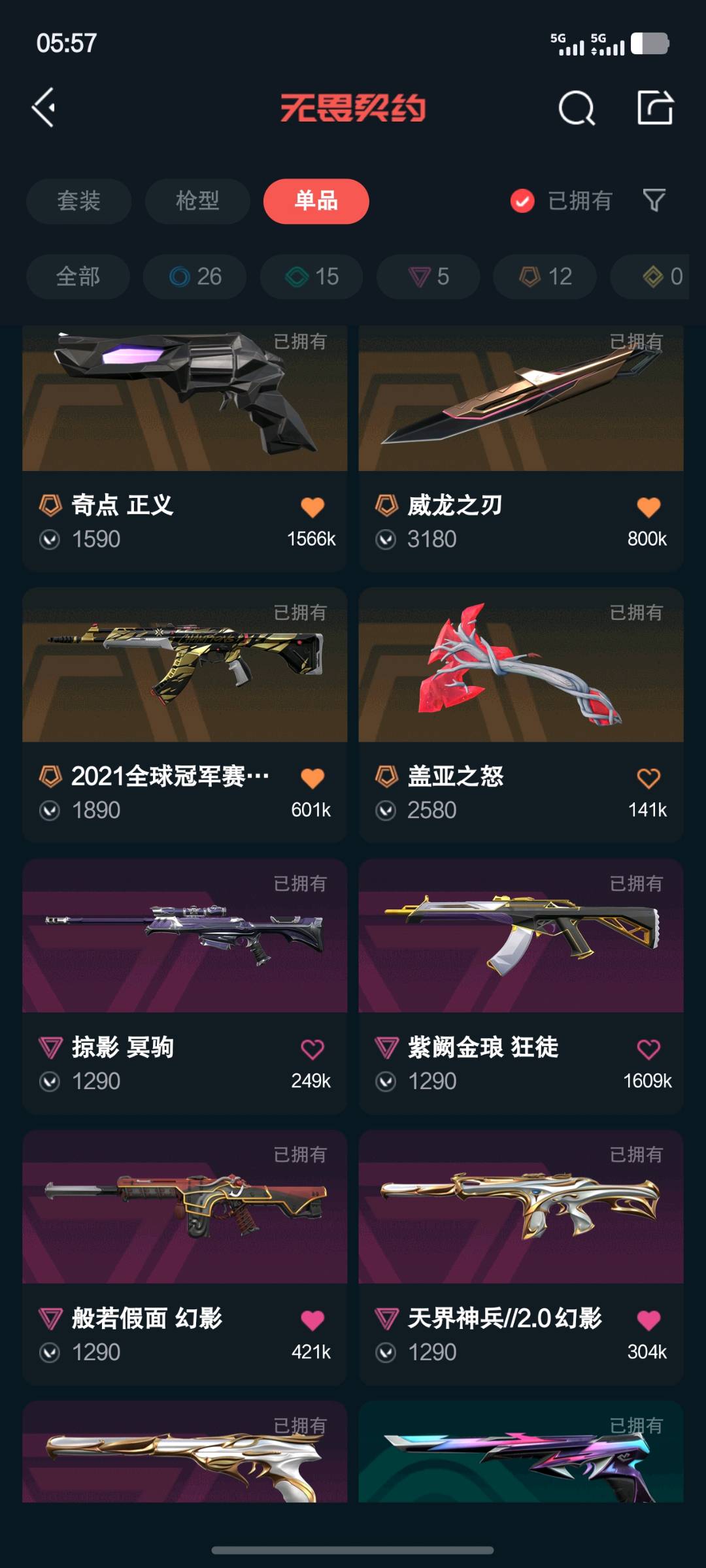Go back using the back arrow
Image resolution: width=706 pixels, height=1568 pixels.
click(x=44, y=108)
